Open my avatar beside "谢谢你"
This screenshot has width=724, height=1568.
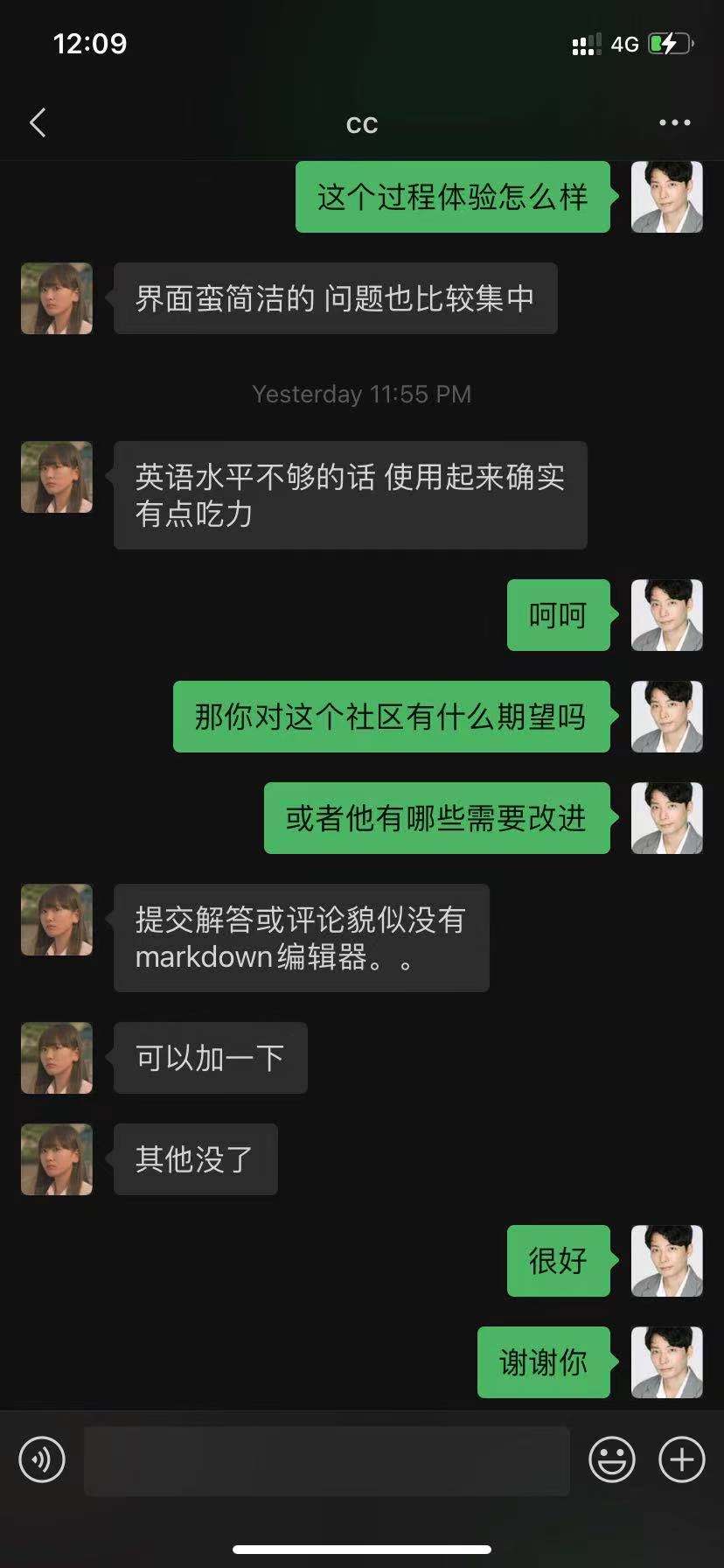point(666,1362)
